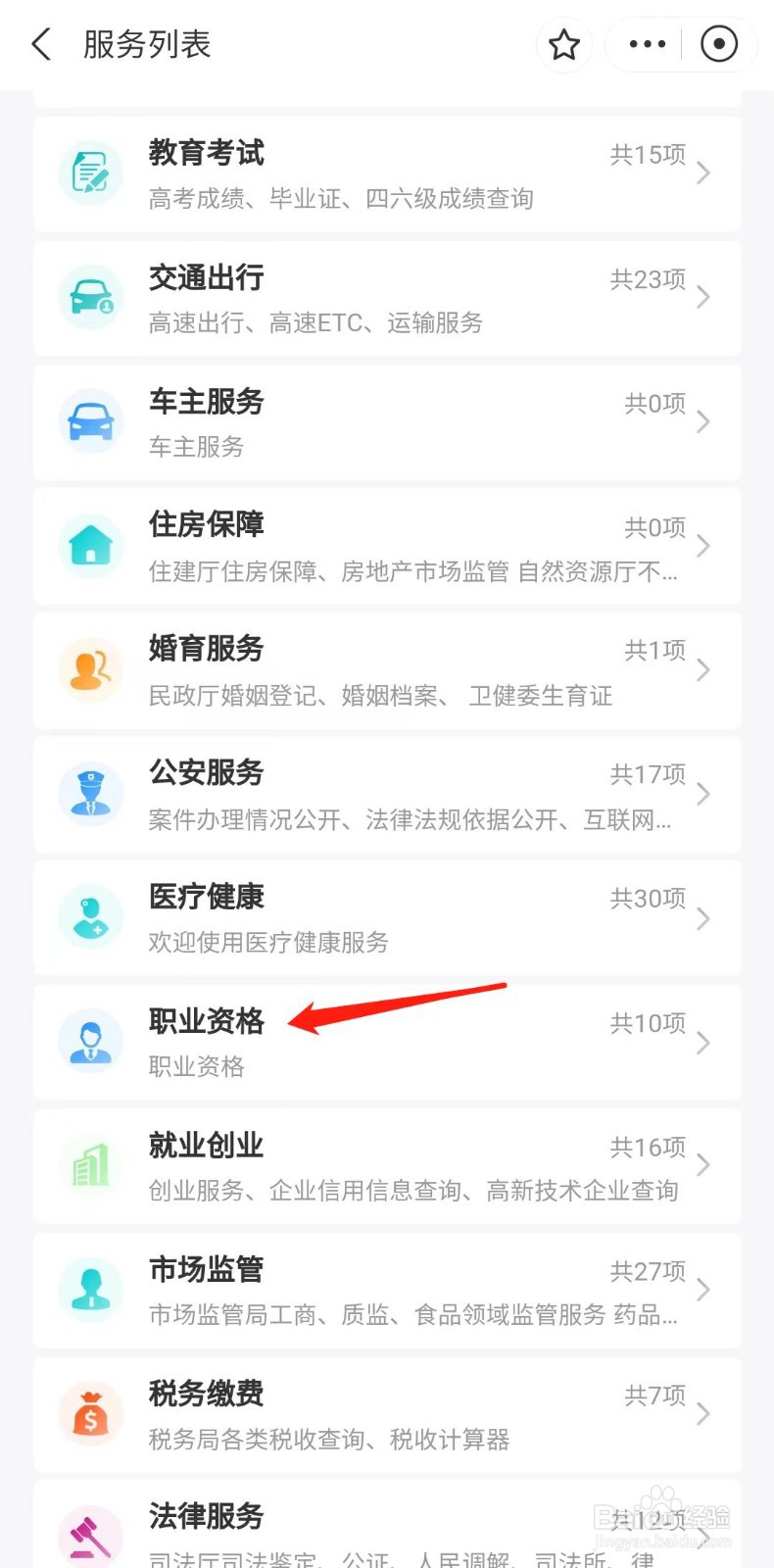
Task: Tap the 职业资格 card marked by red arrow
Action: point(387,1042)
